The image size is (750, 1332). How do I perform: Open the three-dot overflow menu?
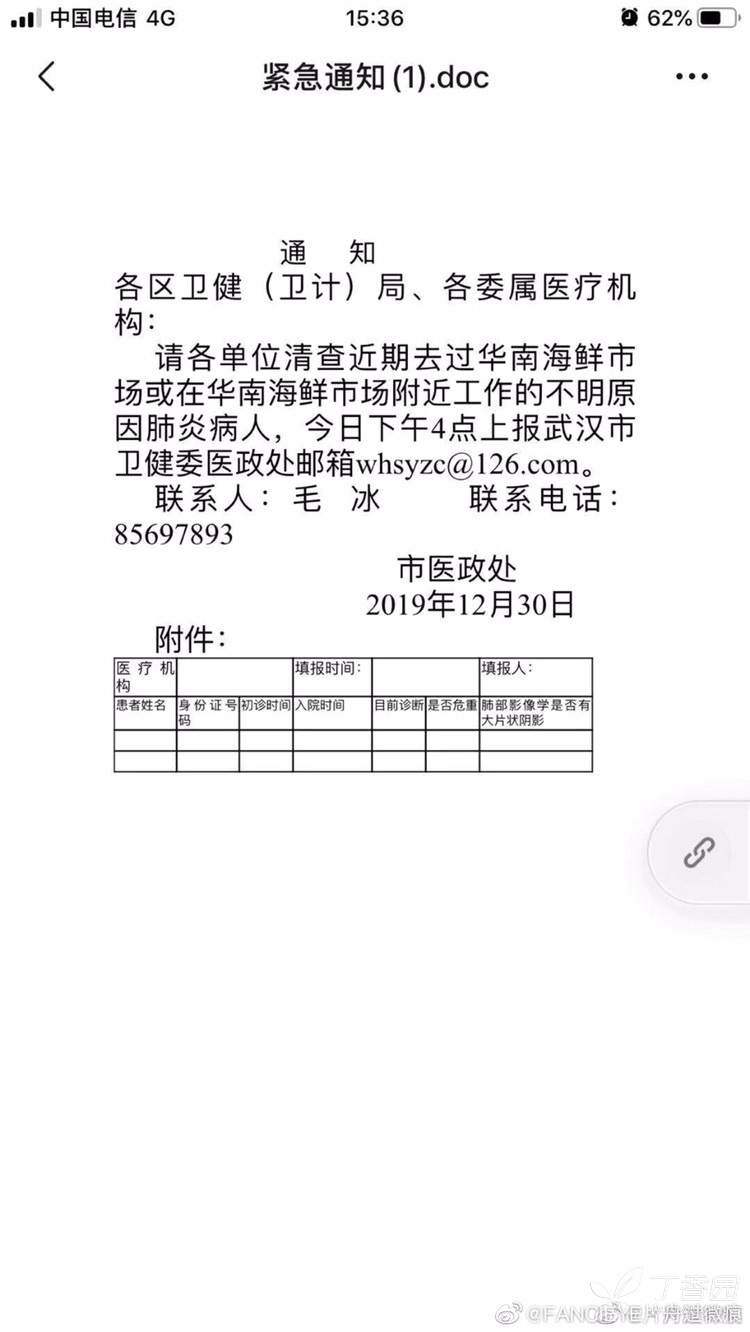[x=692, y=77]
